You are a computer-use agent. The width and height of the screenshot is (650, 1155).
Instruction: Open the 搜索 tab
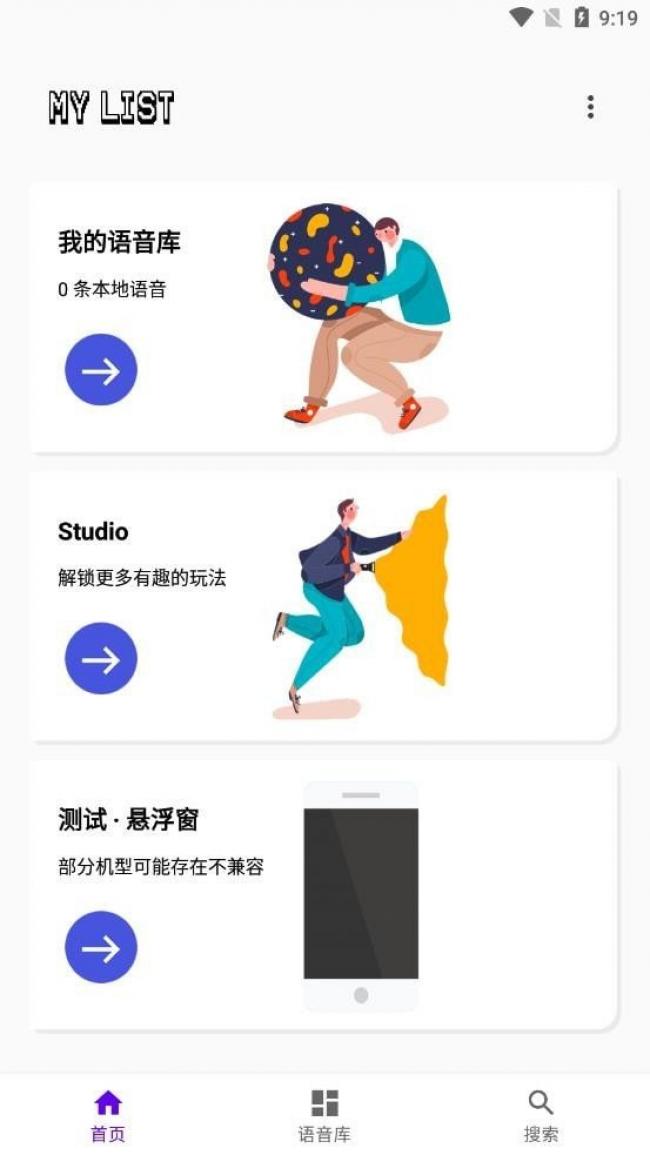(x=541, y=1115)
